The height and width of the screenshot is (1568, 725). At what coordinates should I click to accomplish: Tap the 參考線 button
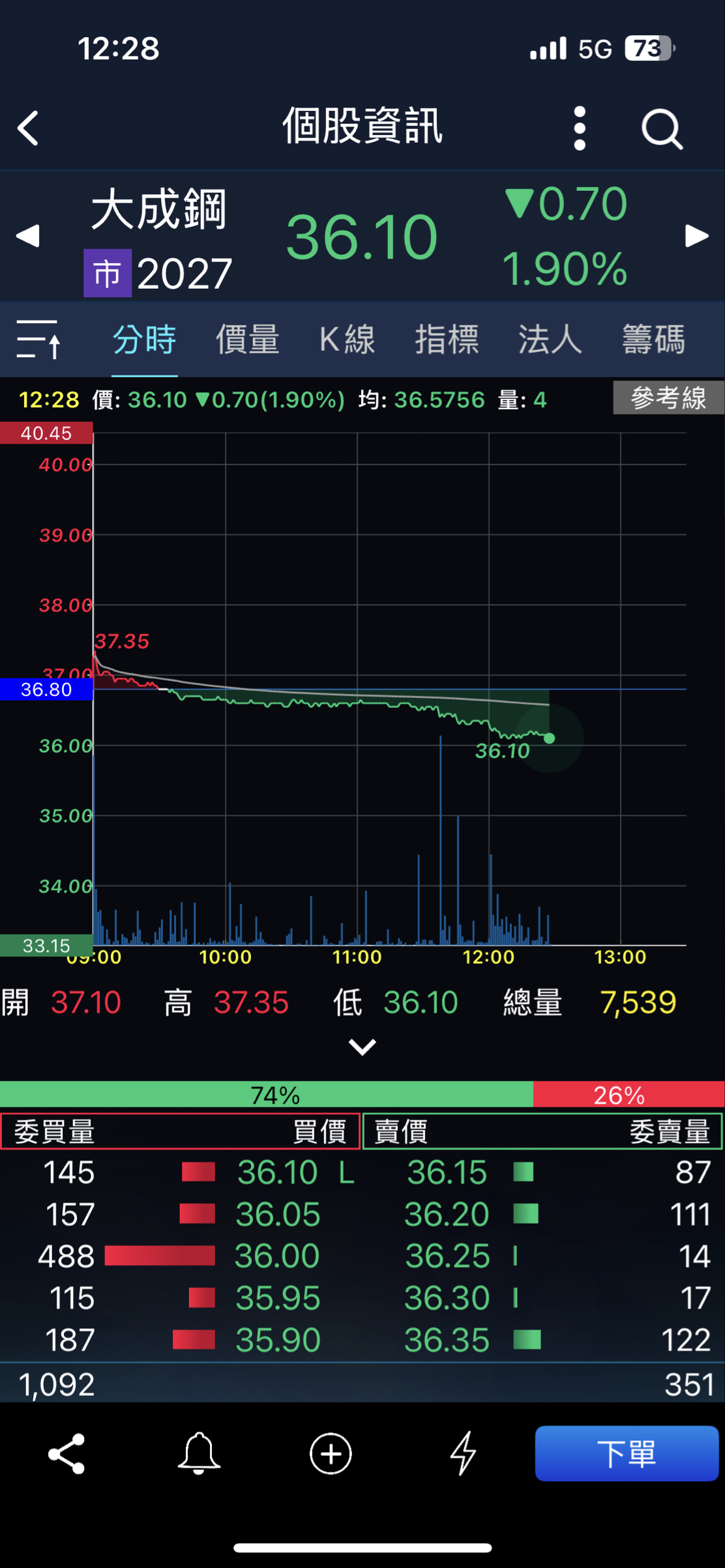668,398
